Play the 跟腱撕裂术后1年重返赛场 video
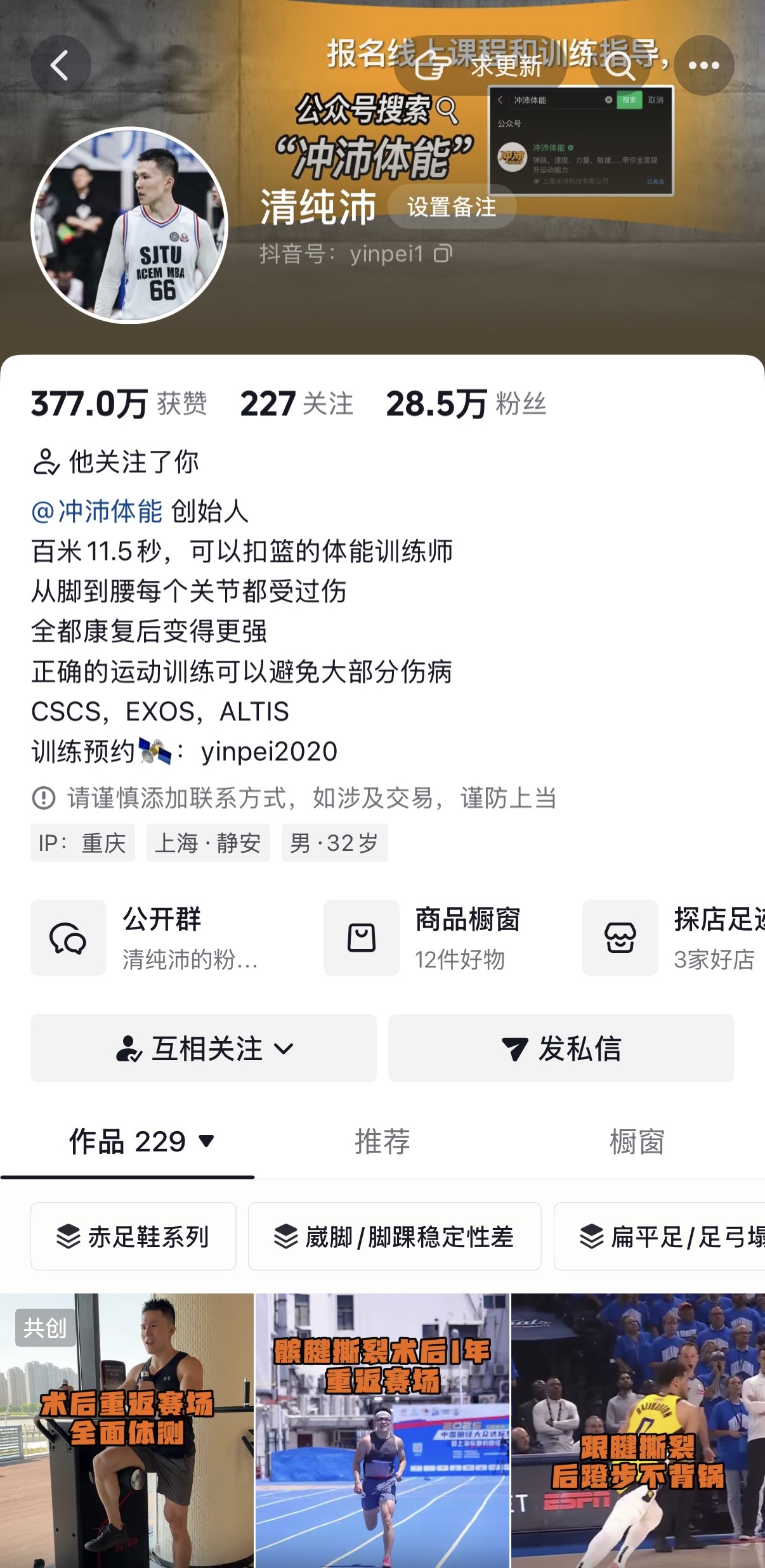The width and height of the screenshot is (765, 1568). tap(383, 1430)
